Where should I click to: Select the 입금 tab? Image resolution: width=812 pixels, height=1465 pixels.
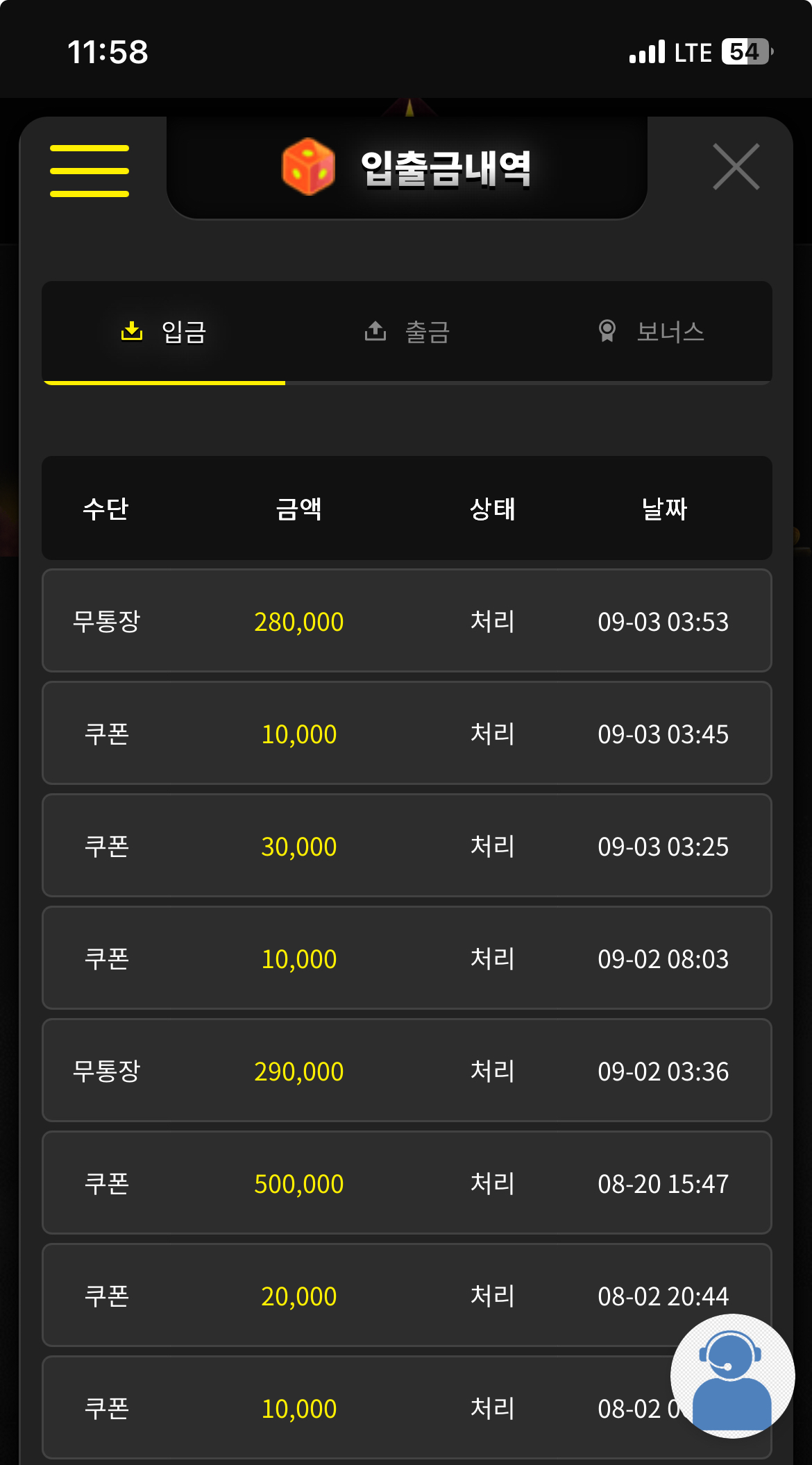164,332
